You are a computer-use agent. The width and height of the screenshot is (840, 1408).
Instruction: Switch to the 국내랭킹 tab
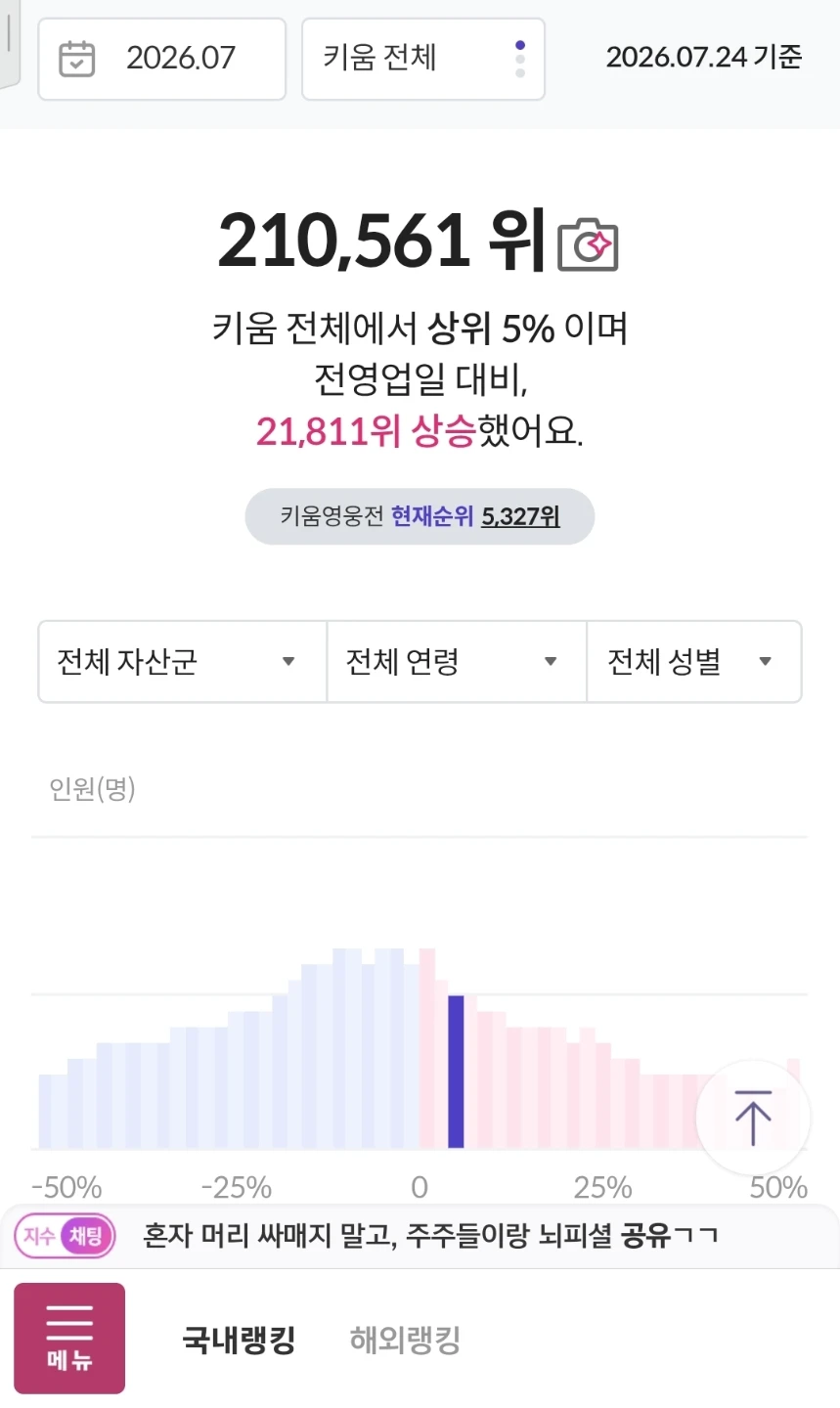pyautogui.click(x=240, y=1340)
